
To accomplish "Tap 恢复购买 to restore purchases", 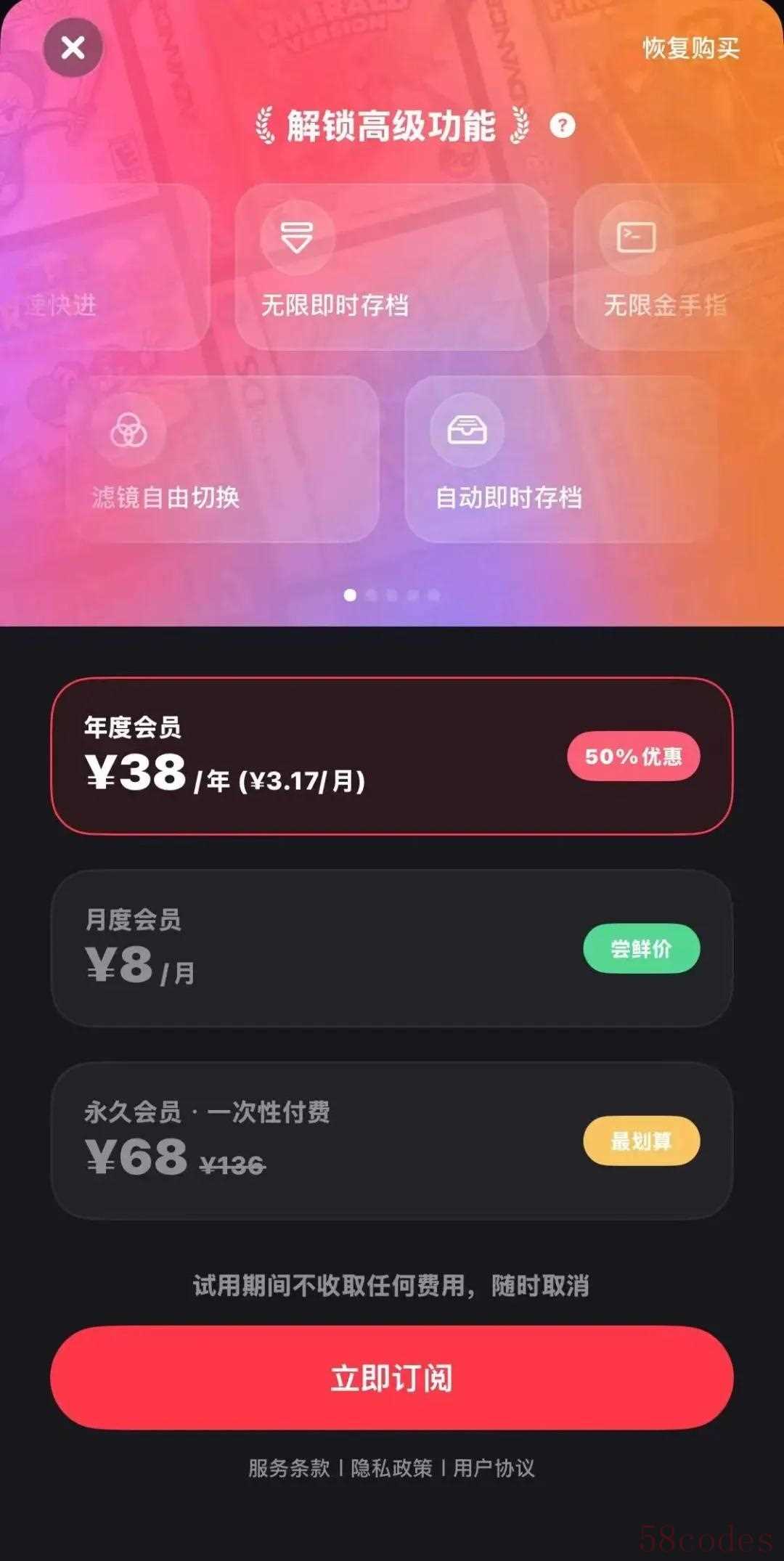I will [x=690, y=49].
